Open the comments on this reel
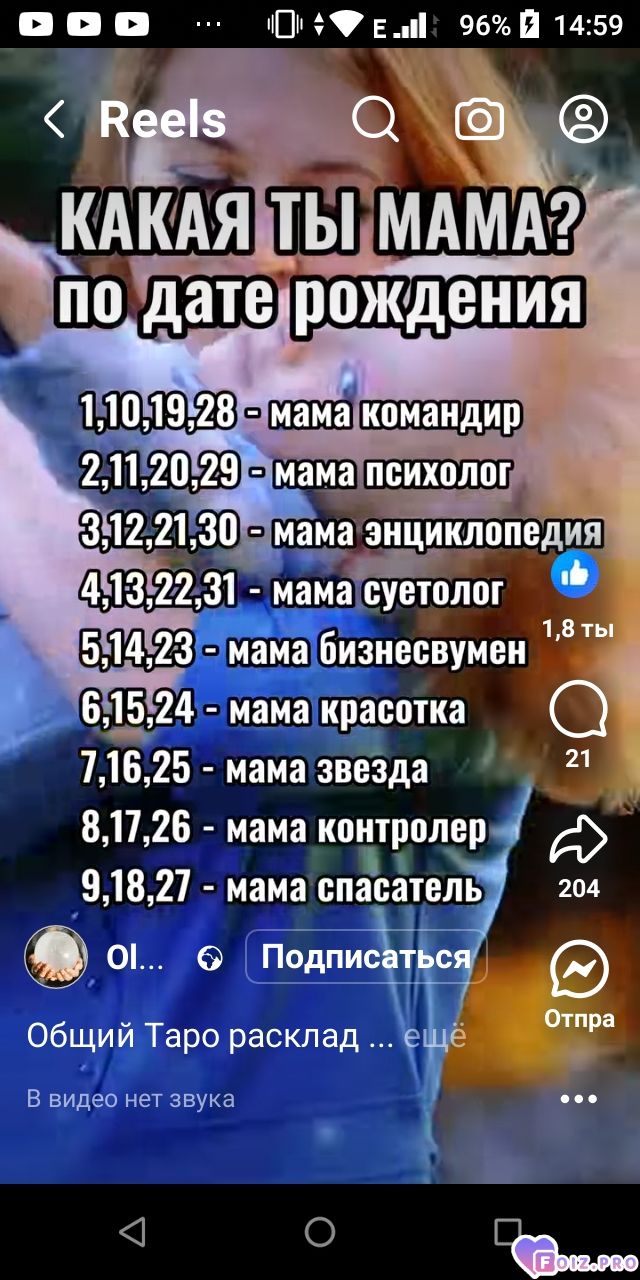This screenshot has height=1280, width=640. pos(578,712)
